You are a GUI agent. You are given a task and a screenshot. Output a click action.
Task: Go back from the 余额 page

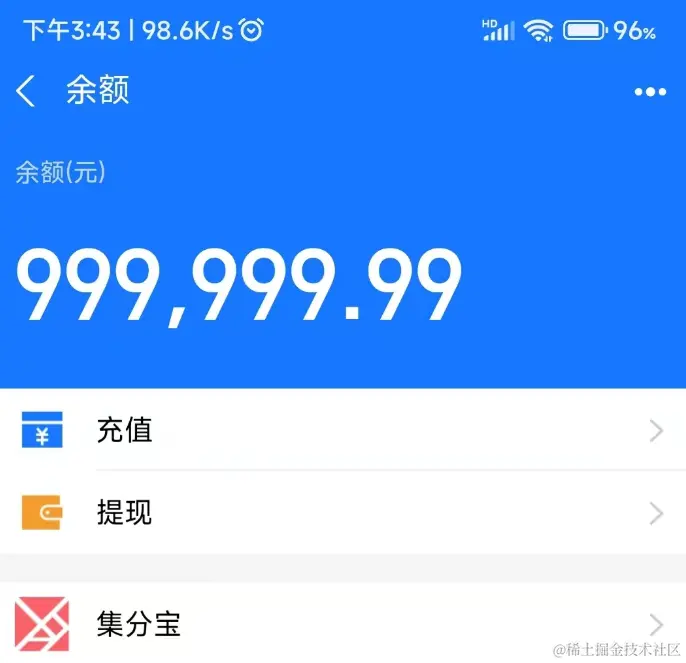tap(26, 92)
